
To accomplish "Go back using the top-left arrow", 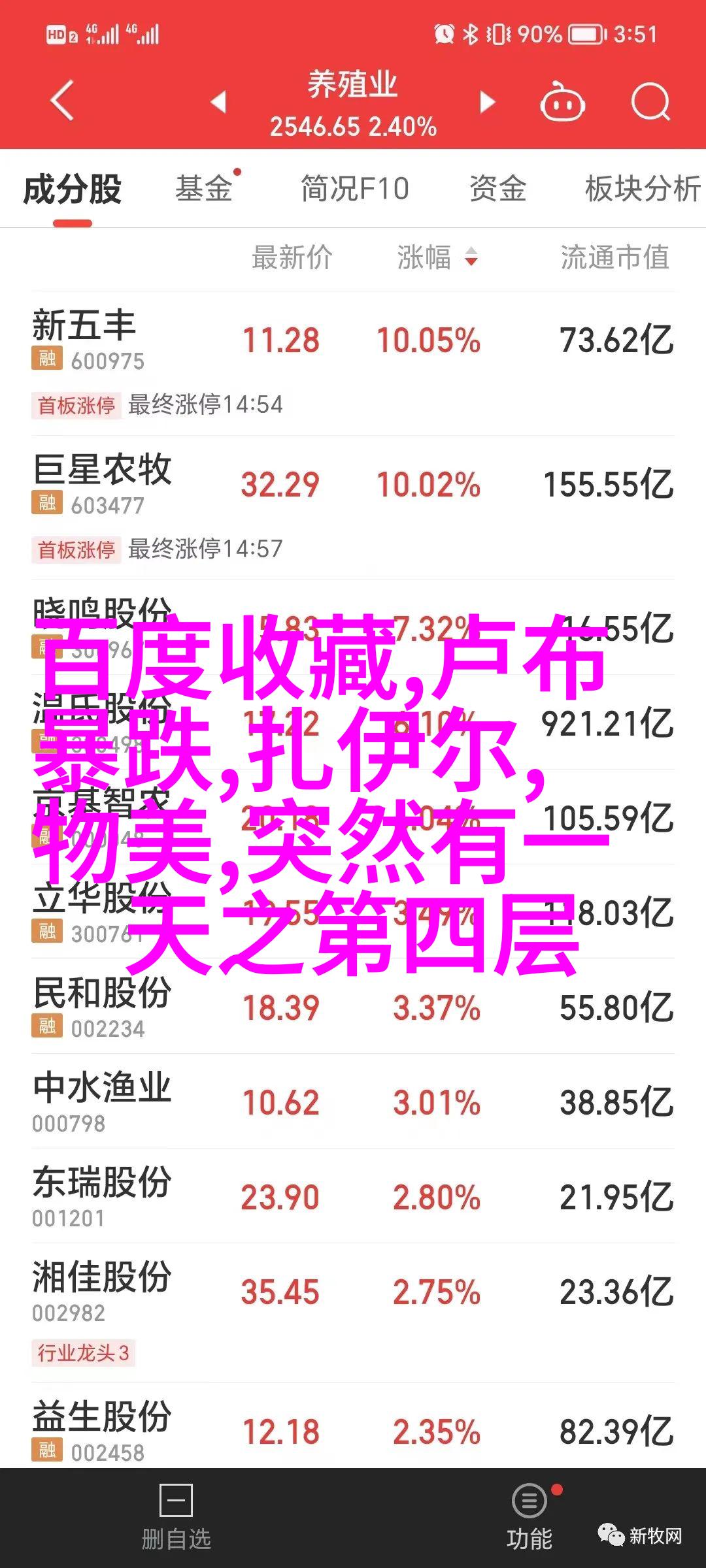I will [63, 101].
